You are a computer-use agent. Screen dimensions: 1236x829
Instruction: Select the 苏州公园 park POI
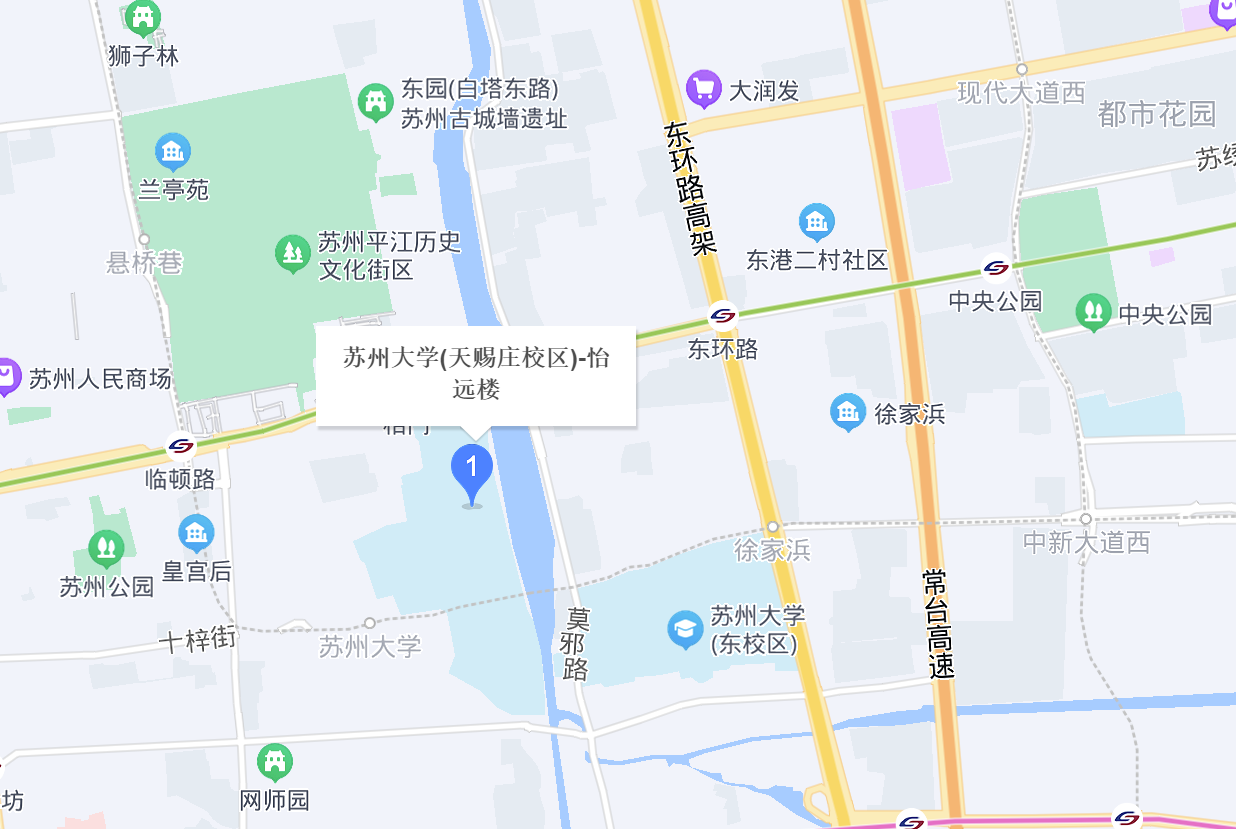coord(106,548)
